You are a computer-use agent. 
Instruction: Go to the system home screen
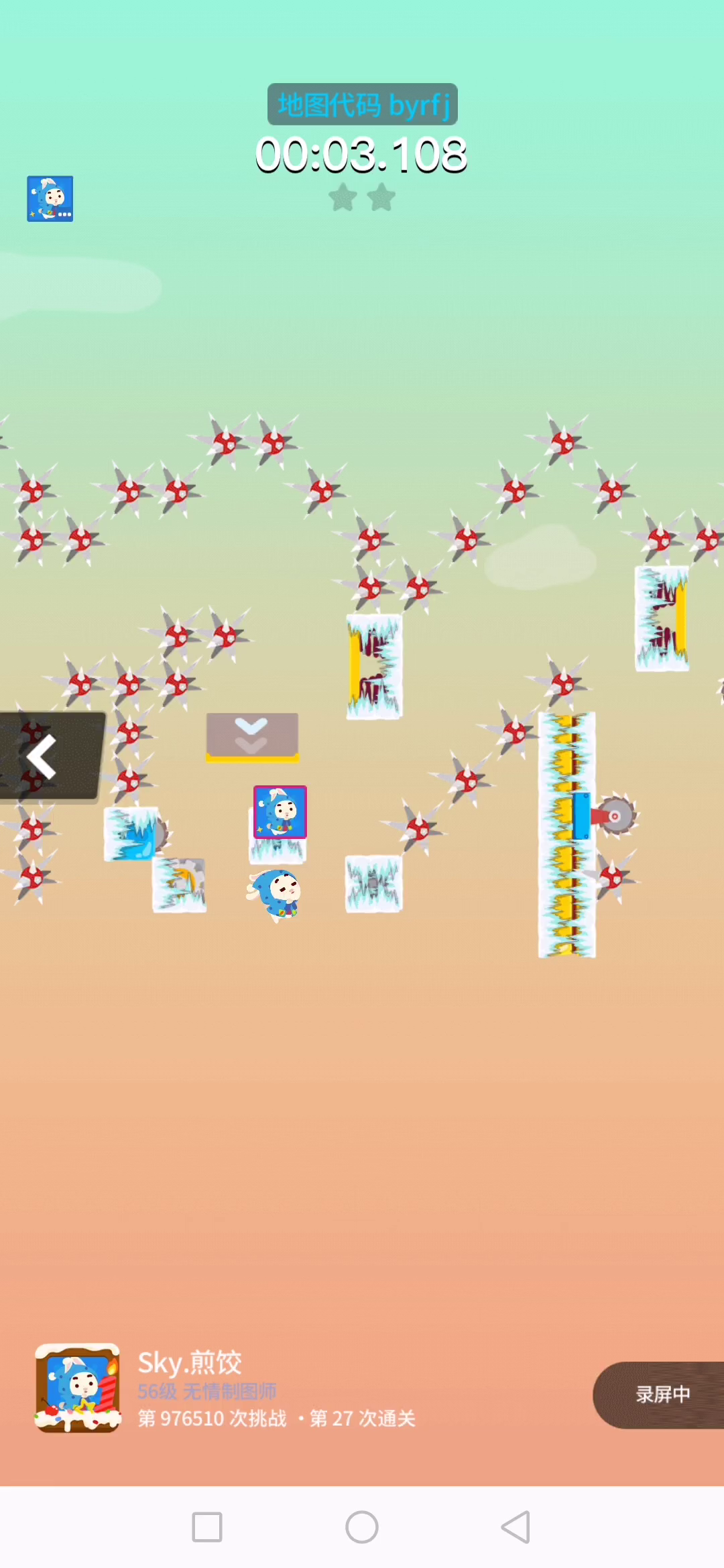[362, 1527]
